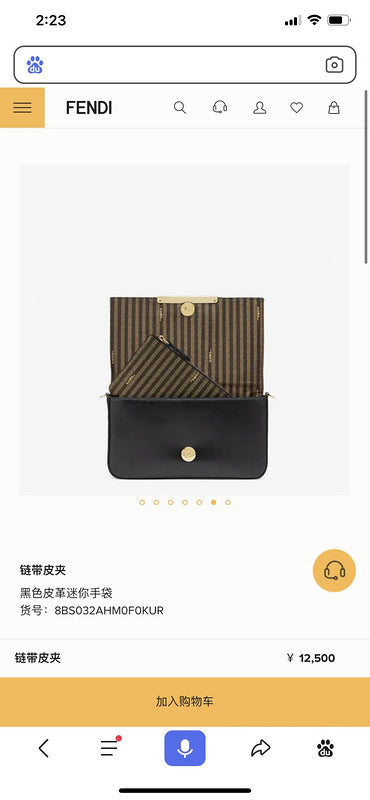The width and height of the screenshot is (370, 800).
Task: Open customer service headset in header
Action: tap(220, 108)
